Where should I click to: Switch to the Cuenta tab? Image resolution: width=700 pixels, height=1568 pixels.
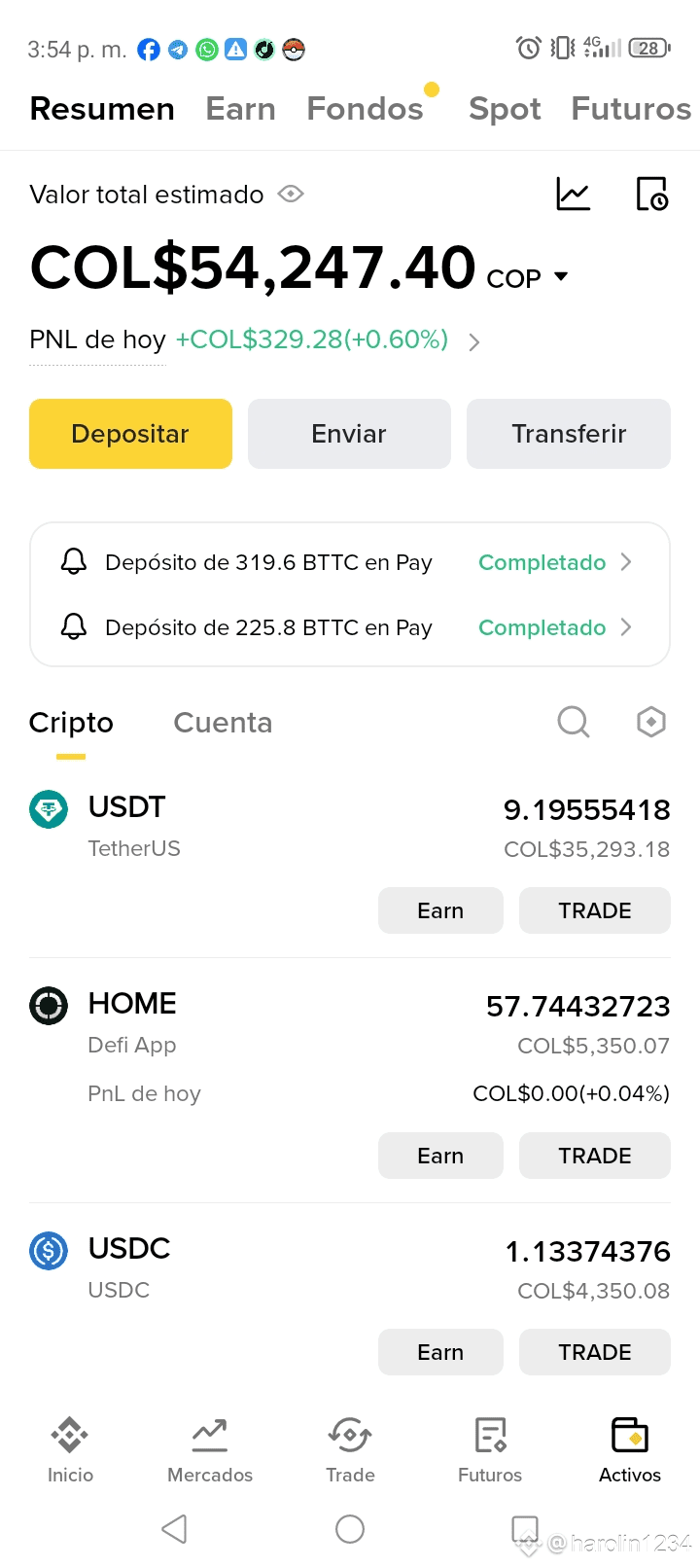tap(223, 723)
